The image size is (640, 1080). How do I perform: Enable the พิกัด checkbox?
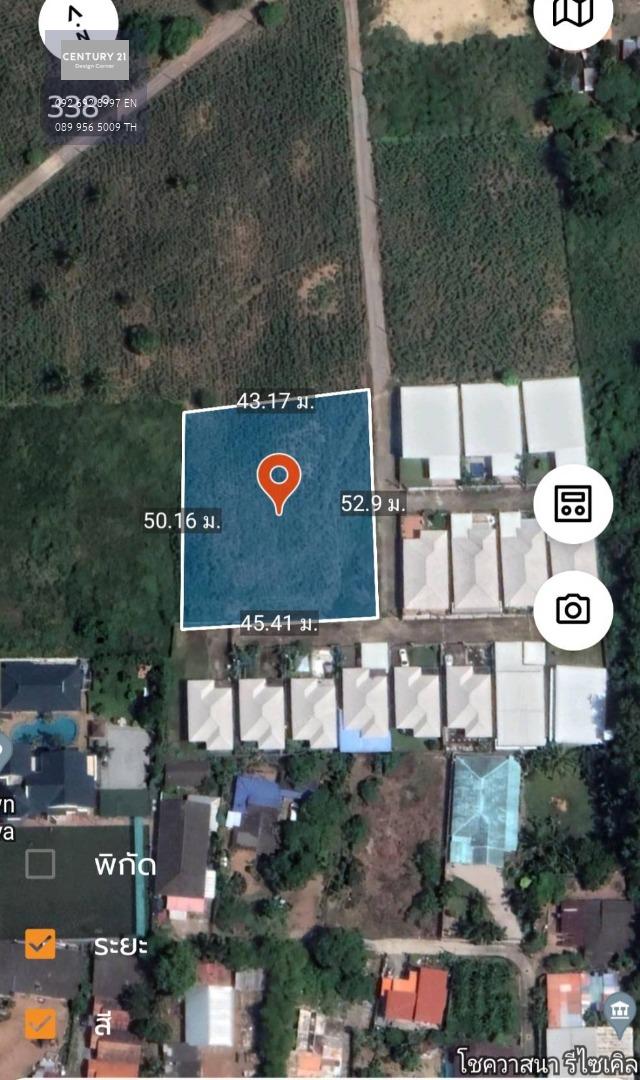(x=40, y=863)
